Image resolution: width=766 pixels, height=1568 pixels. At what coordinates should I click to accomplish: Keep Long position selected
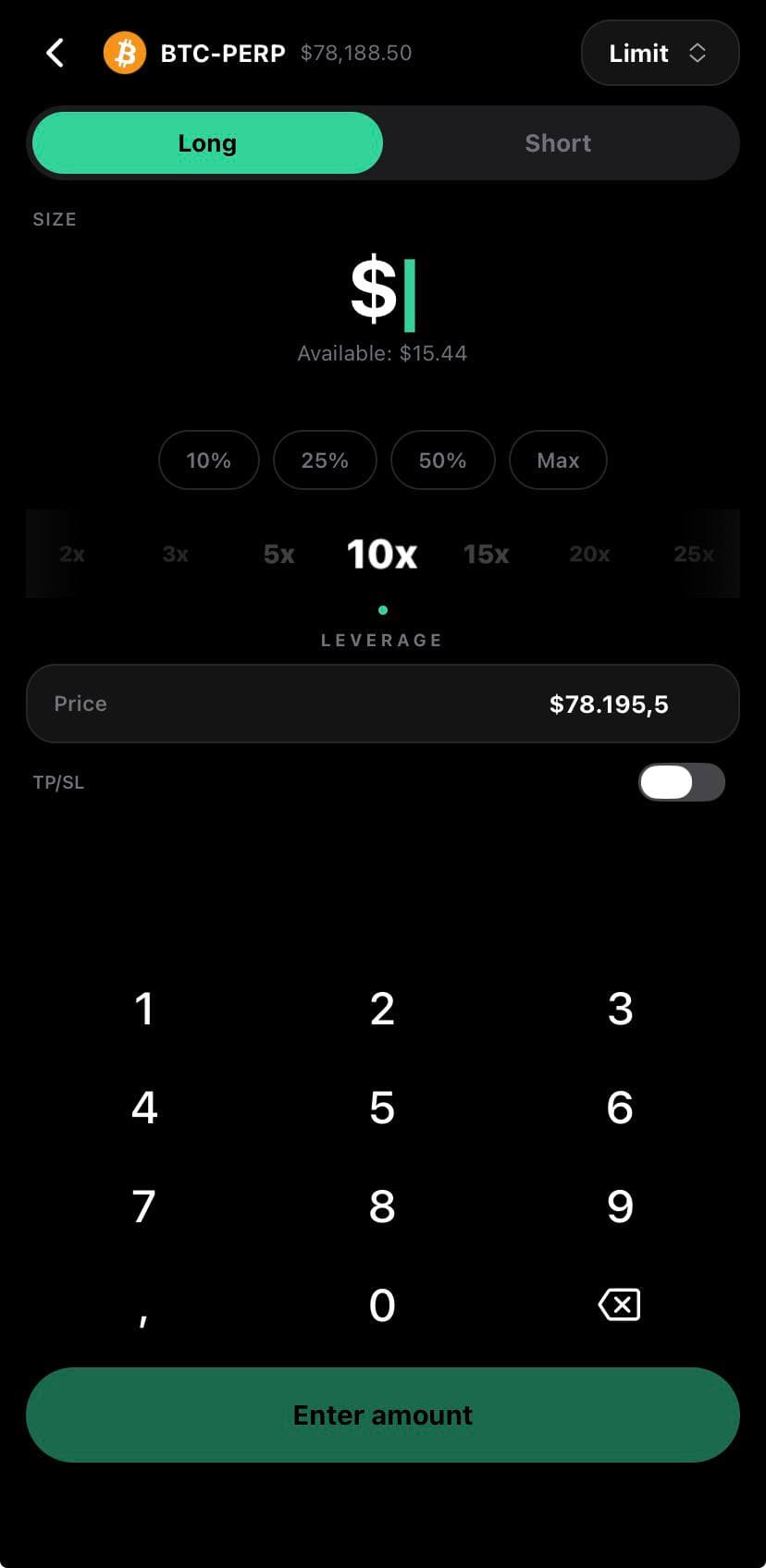click(x=206, y=142)
